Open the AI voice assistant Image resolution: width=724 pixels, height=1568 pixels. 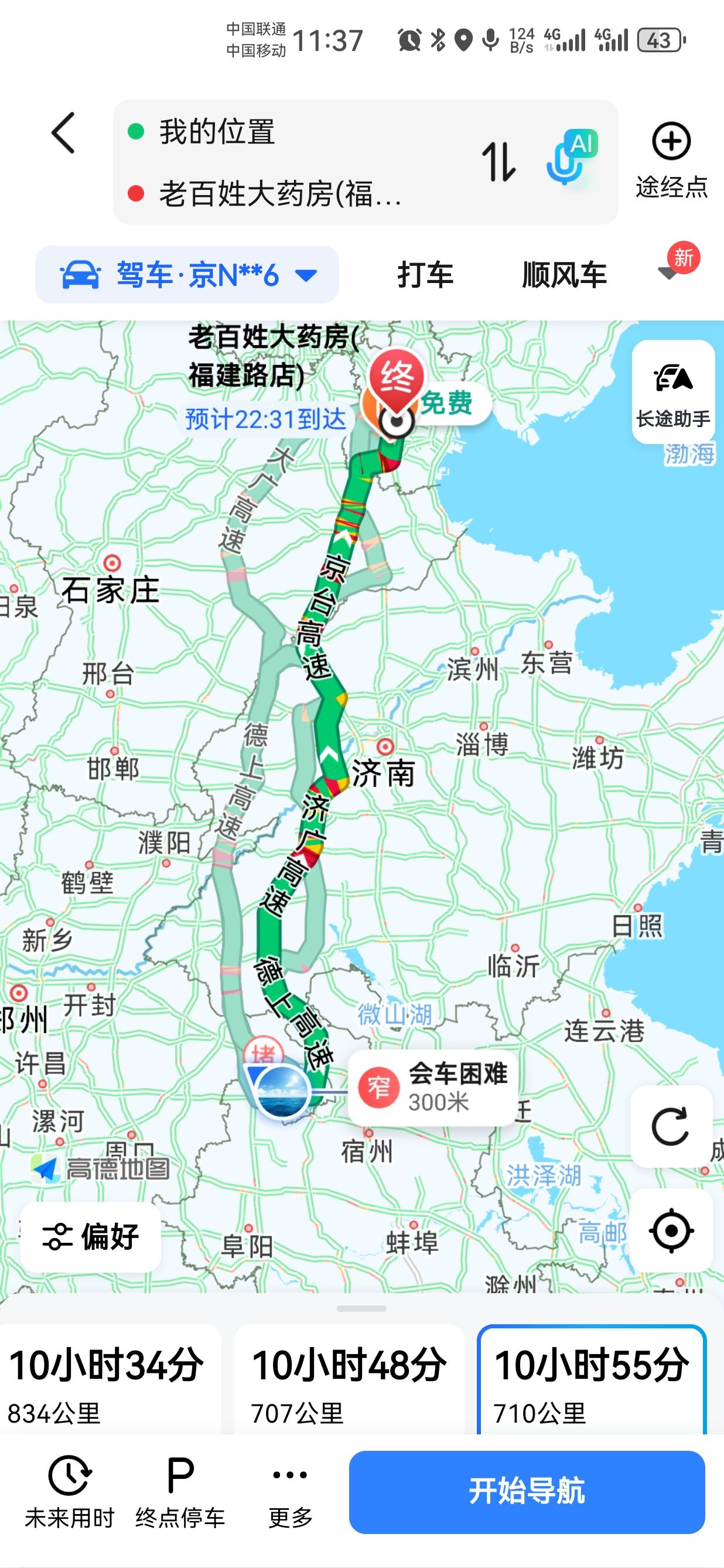click(x=571, y=157)
